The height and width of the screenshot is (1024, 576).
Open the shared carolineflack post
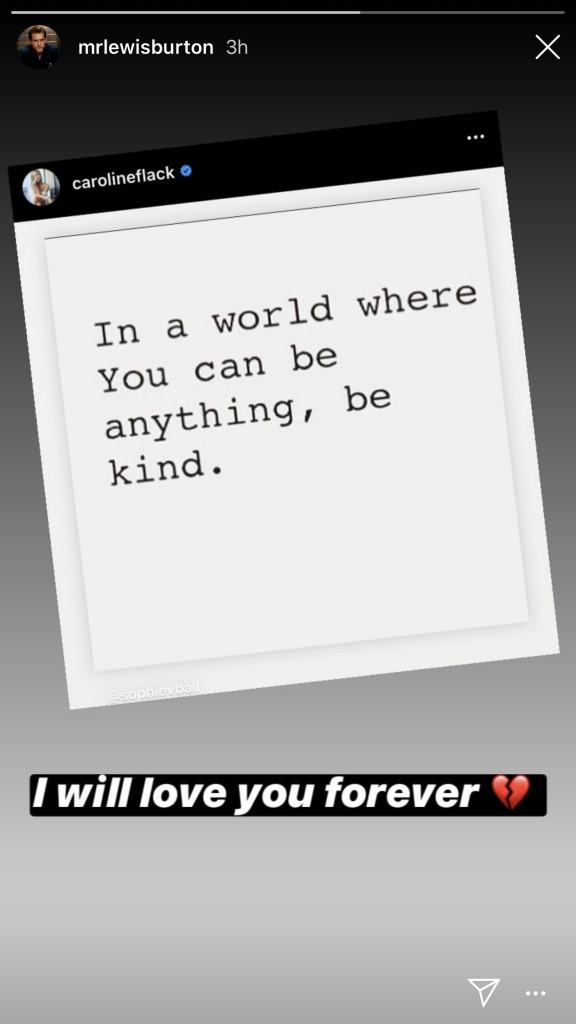283,409
